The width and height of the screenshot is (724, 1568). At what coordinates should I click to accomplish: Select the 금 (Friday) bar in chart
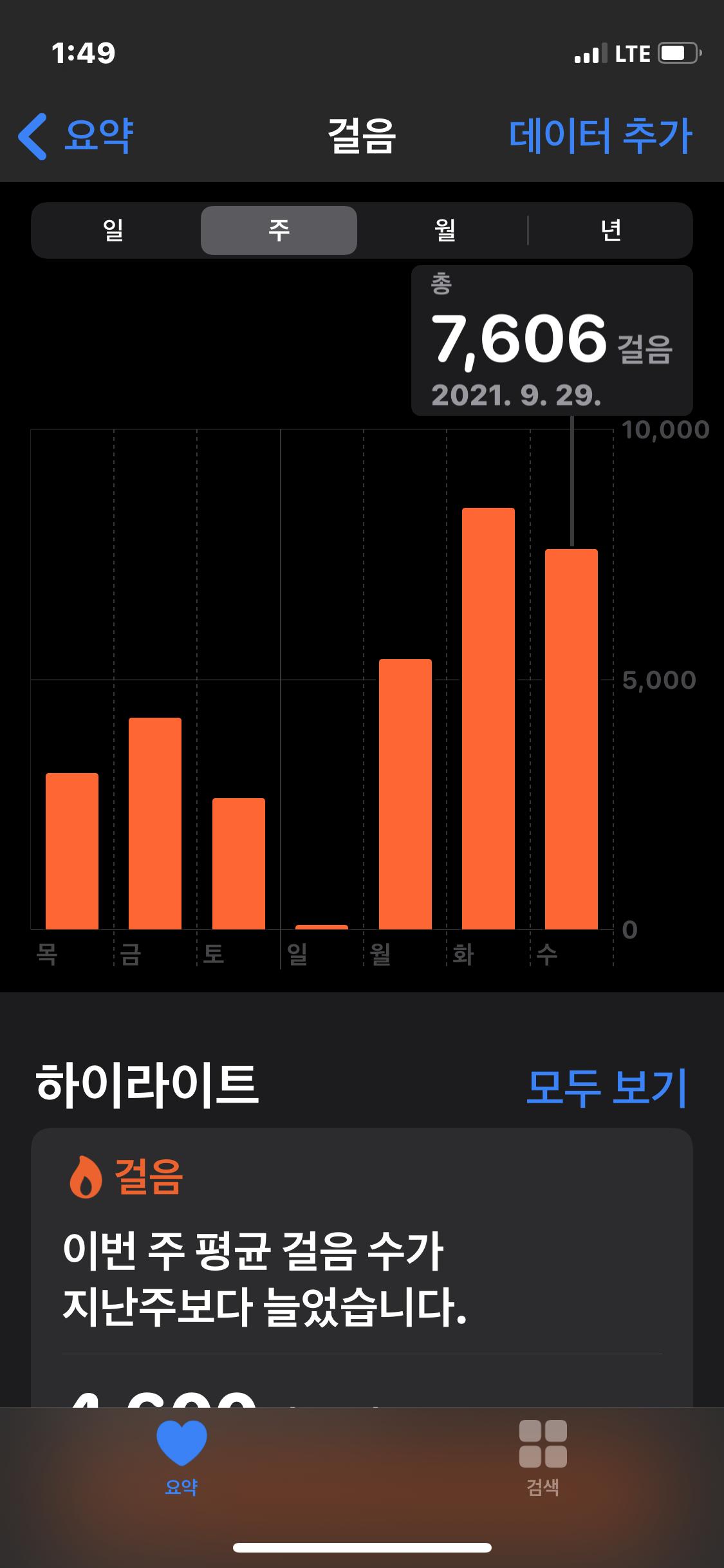point(155,823)
